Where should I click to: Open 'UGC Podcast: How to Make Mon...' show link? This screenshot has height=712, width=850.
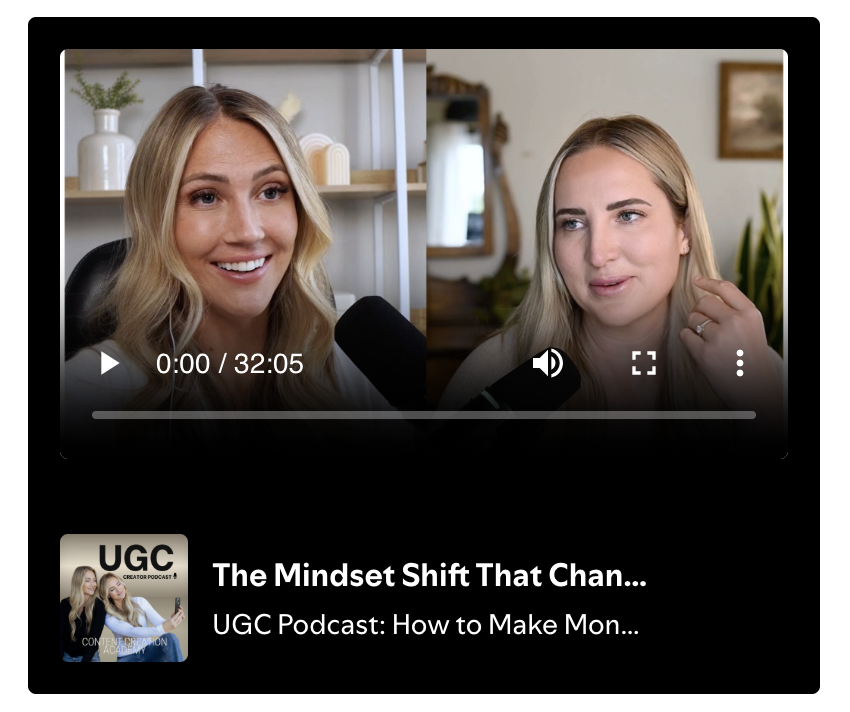pyautogui.click(x=425, y=626)
